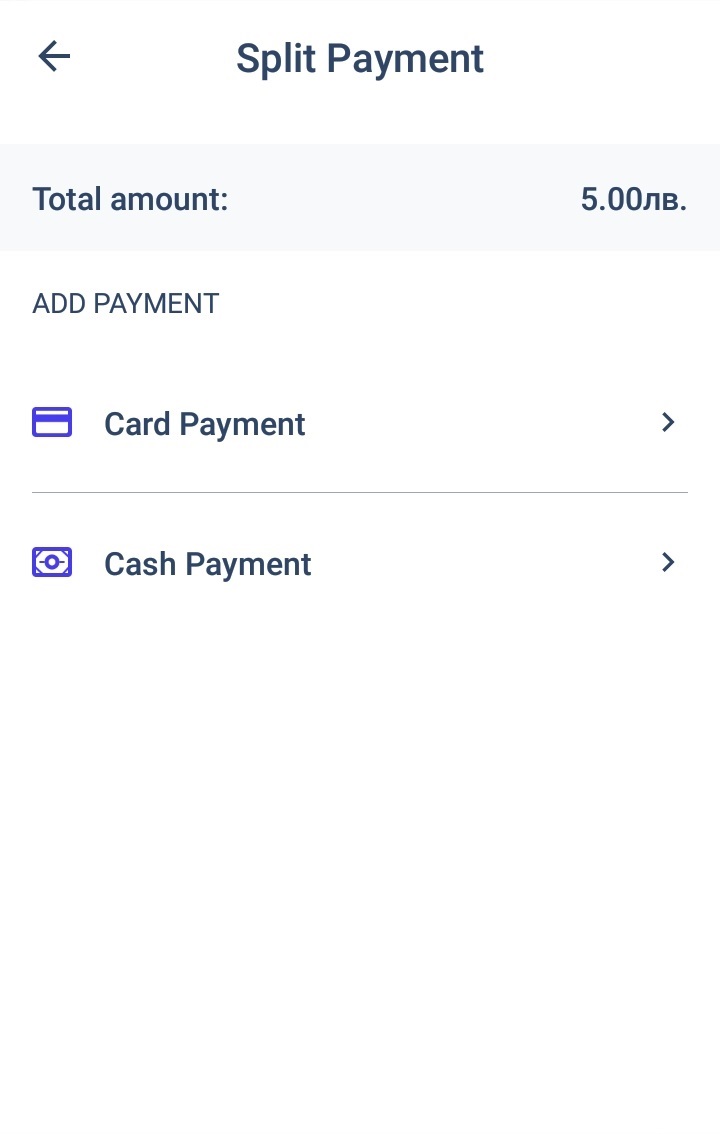Click the ADD PAYMENT section header
720x1134 pixels.
click(125, 303)
